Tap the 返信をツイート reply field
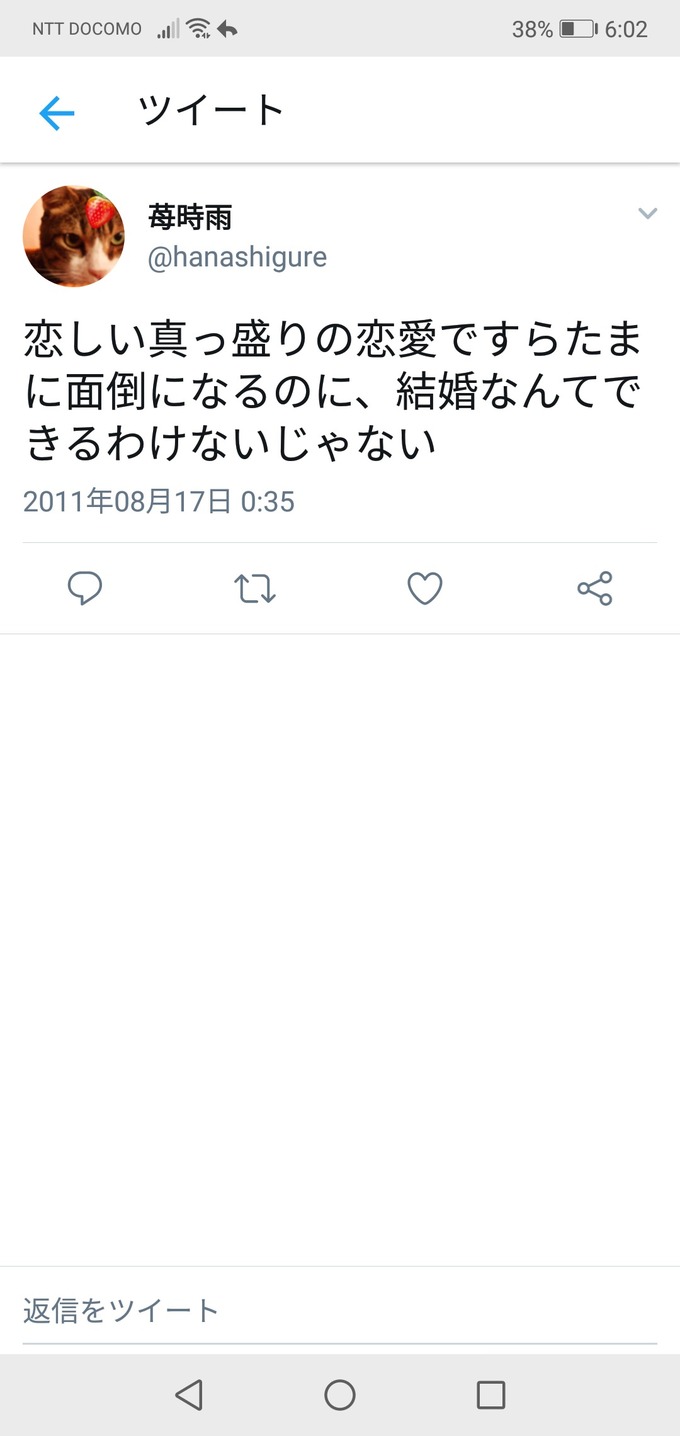680x1436 pixels. 340,1310
